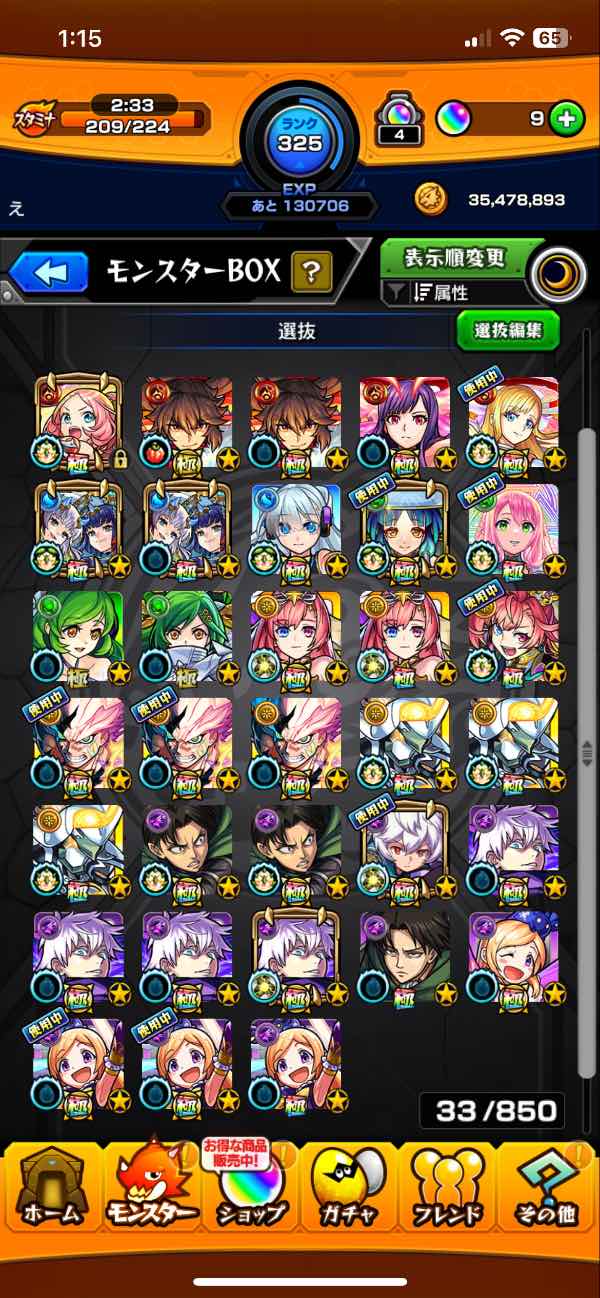Toggle the crescent moon mode icon
Viewport: 600px width, 1298px height.
558,275
